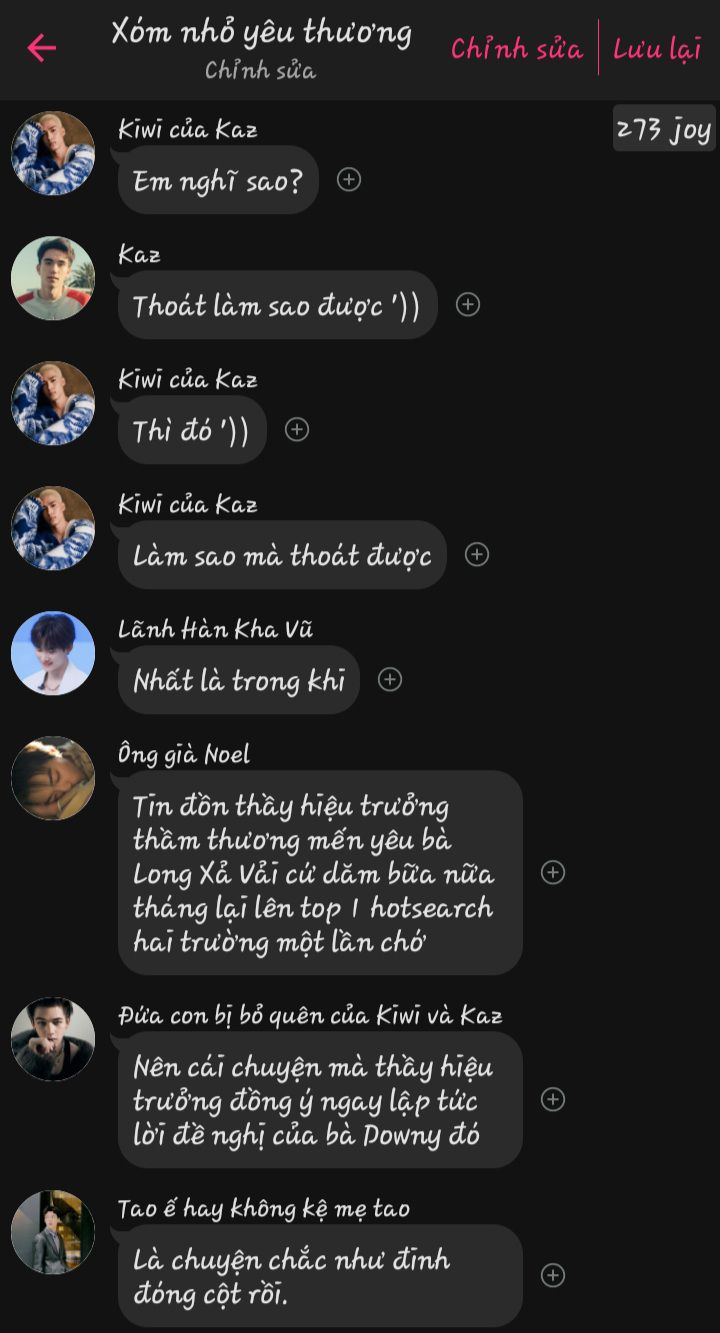The width and height of the screenshot is (720, 1333).
Task: Open Ông già Noel's avatar
Action: [x=53, y=779]
